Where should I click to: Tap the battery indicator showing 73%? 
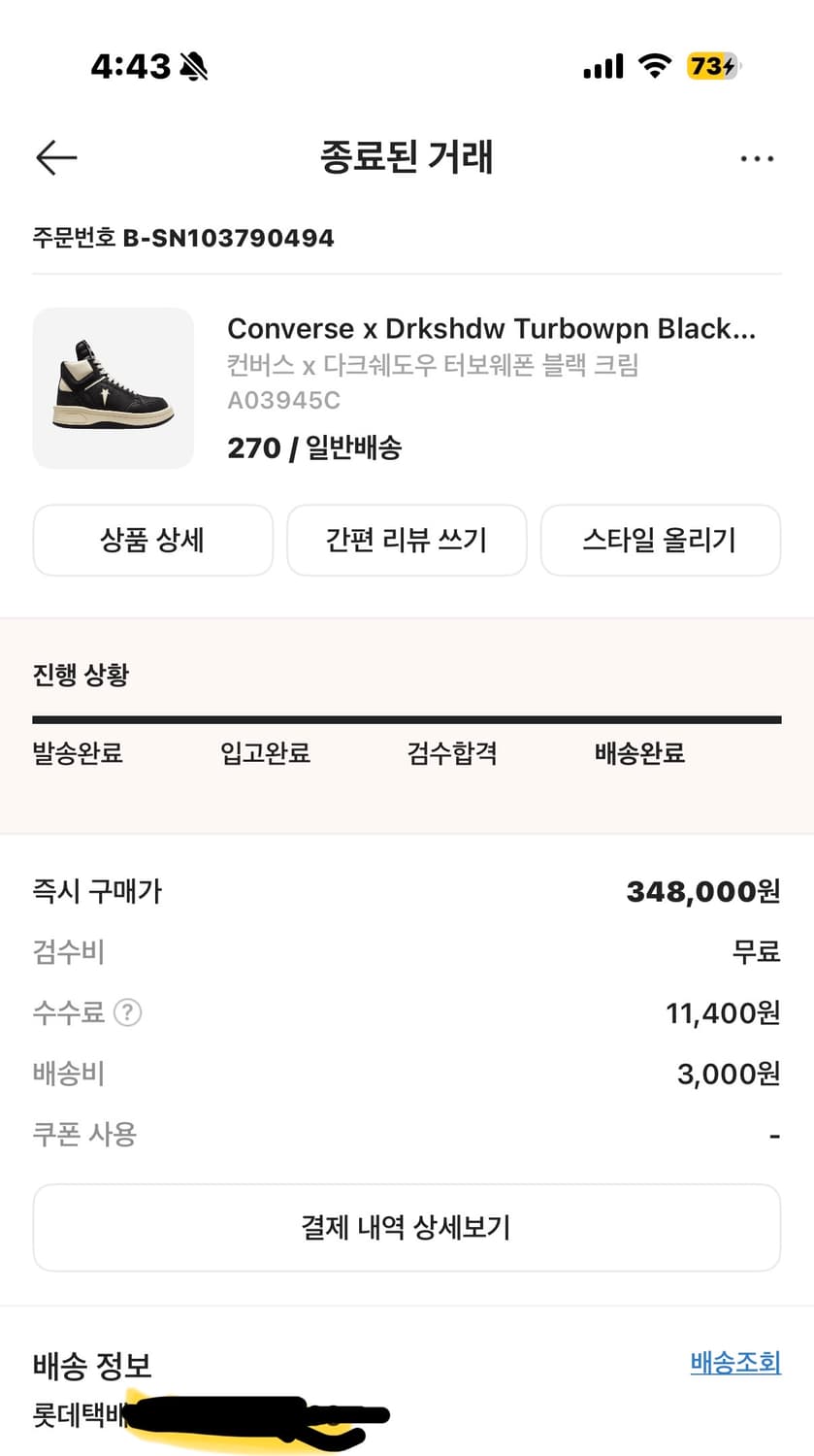(x=711, y=65)
